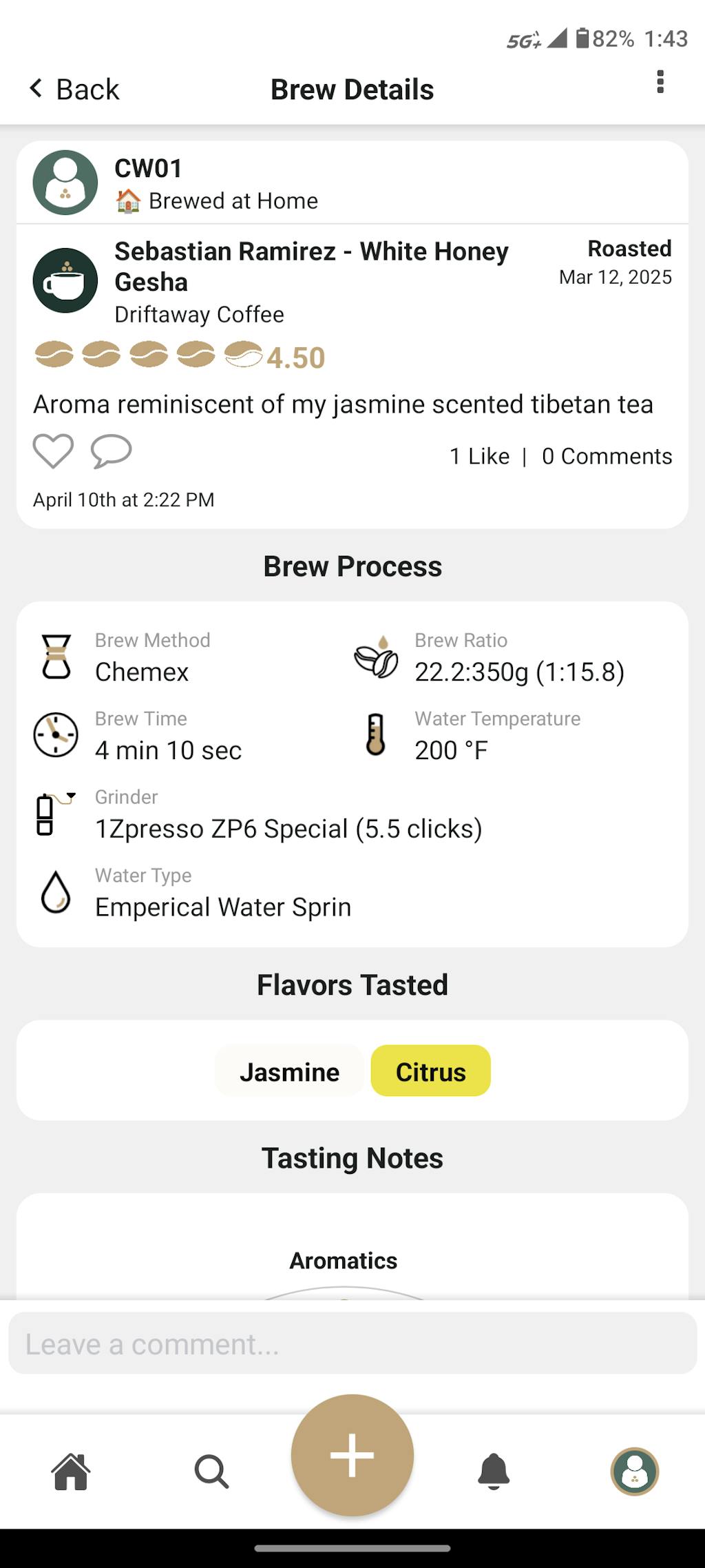The width and height of the screenshot is (705, 1568).
Task: Add a new brew with plus button
Action: click(x=352, y=1455)
